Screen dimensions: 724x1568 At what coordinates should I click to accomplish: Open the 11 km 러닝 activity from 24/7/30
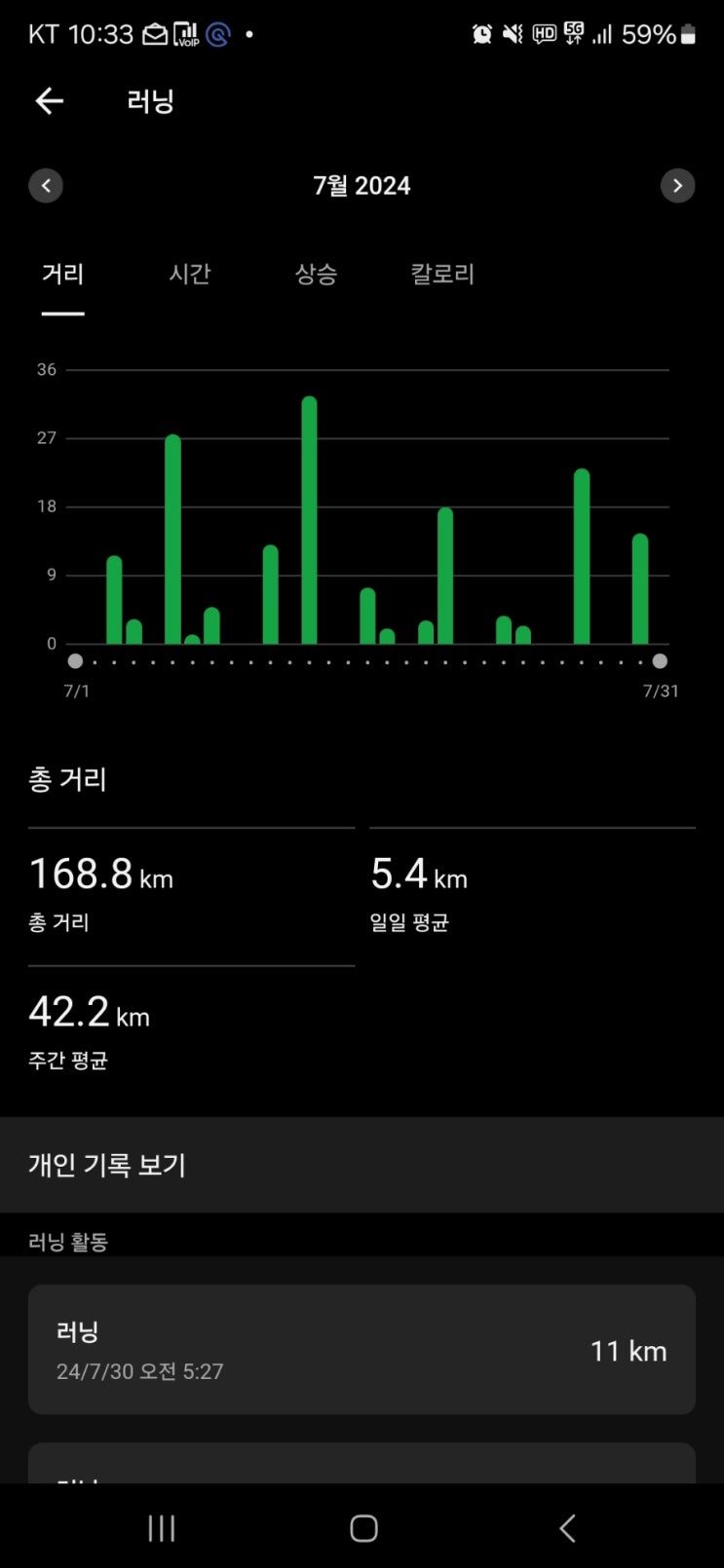click(x=362, y=1350)
